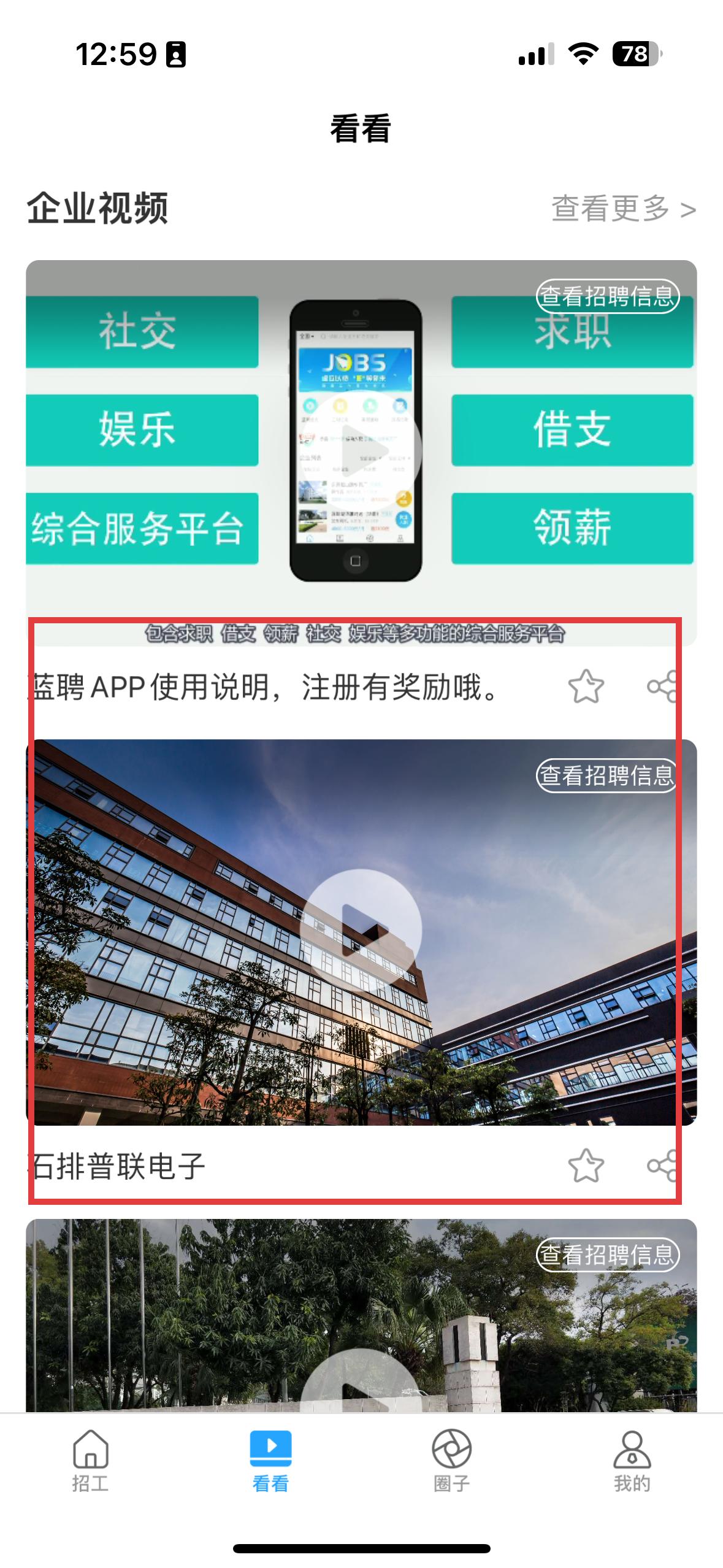Switch to the 招工 tab
The image size is (723, 1568).
[90, 1461]
